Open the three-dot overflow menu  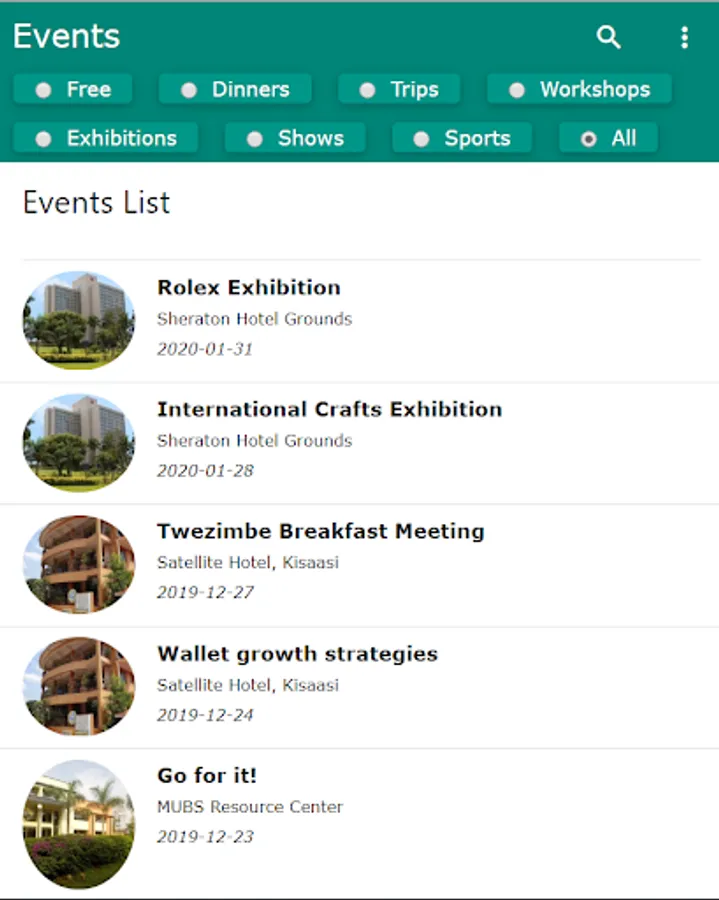click(x=684, y=37)
